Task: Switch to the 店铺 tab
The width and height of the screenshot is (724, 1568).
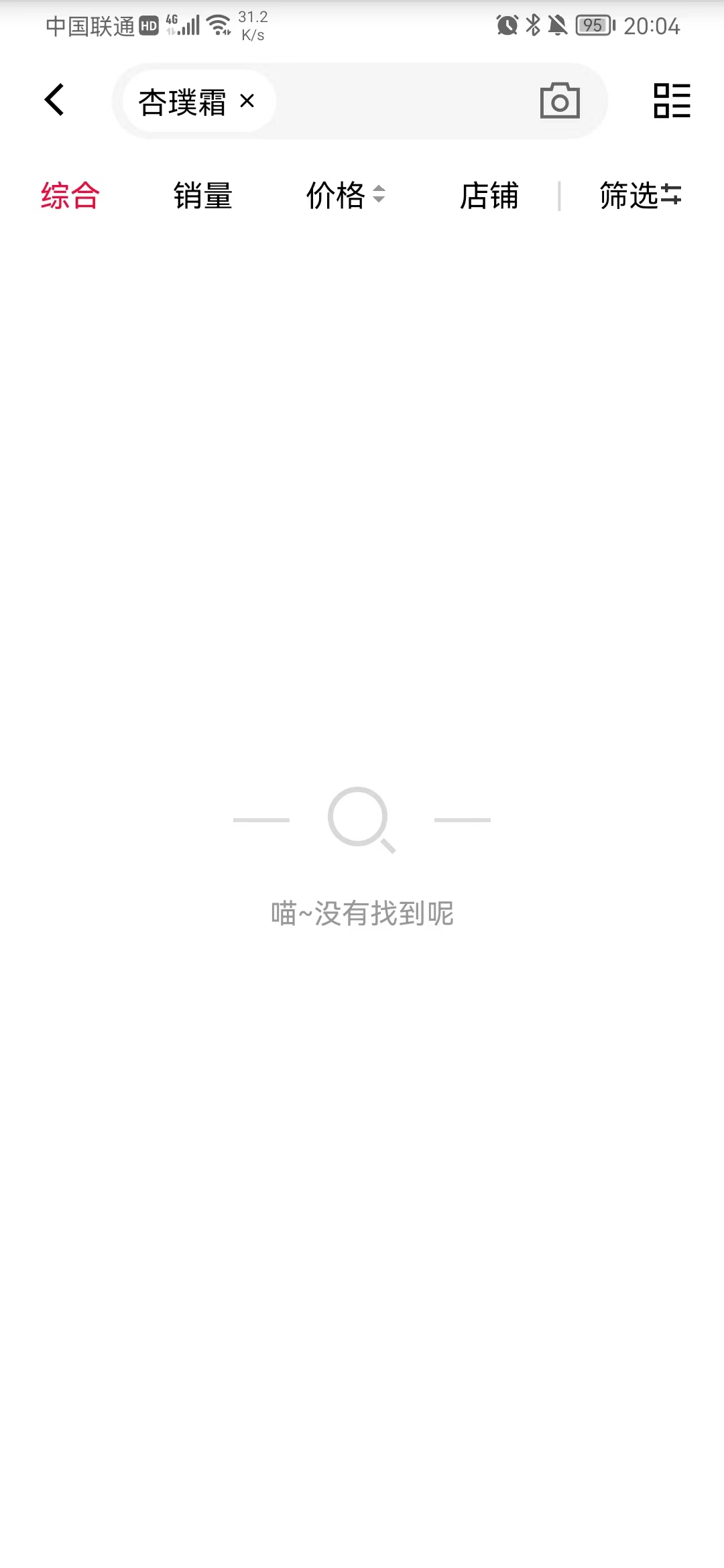Action: [x=489, y=196]
